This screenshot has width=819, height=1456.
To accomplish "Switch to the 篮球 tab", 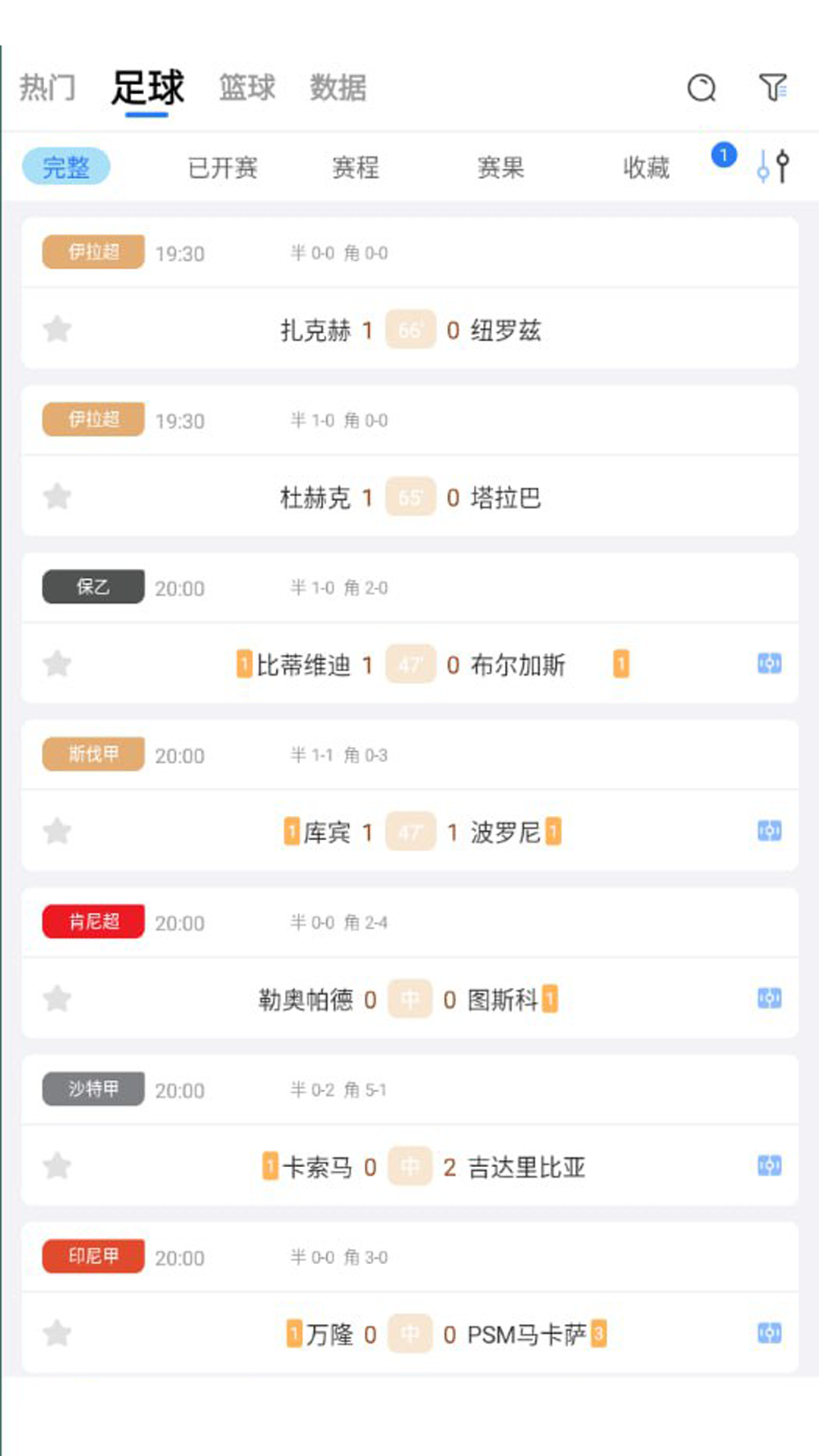I will [x=247, y=88].
